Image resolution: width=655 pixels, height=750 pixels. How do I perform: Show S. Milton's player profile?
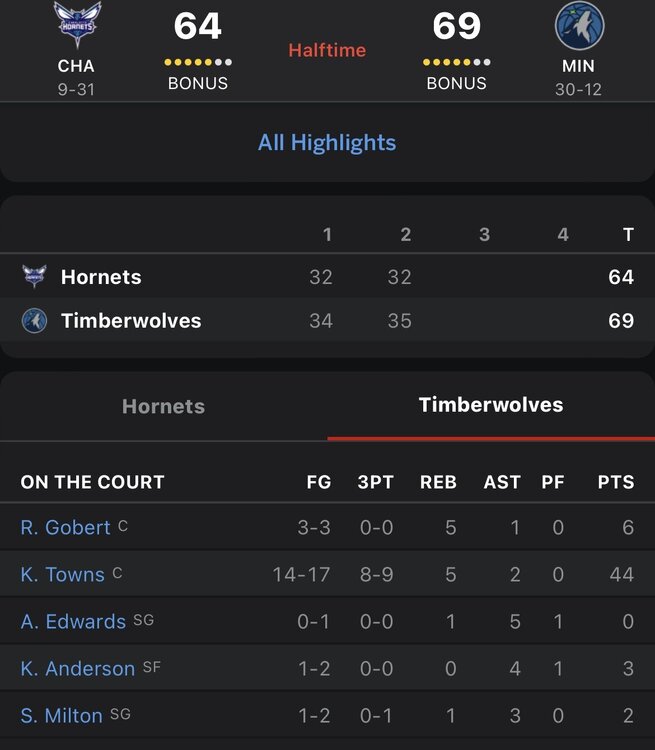pos(61,715)
